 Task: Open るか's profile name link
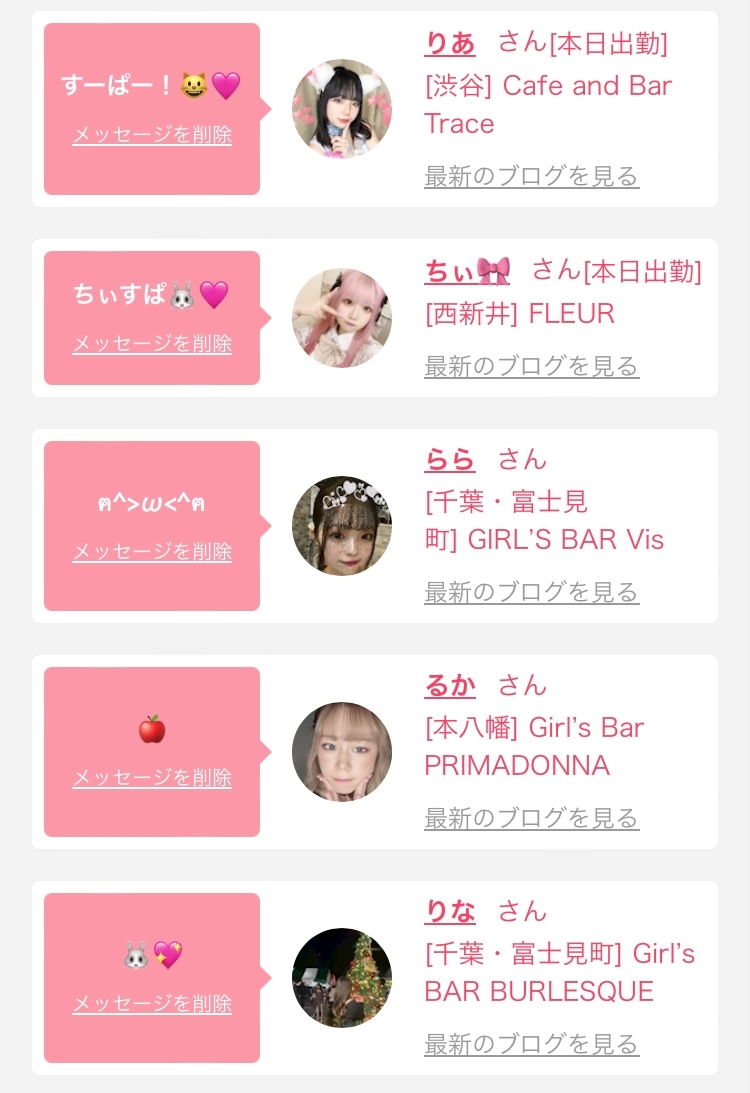[x=450, y=686]
